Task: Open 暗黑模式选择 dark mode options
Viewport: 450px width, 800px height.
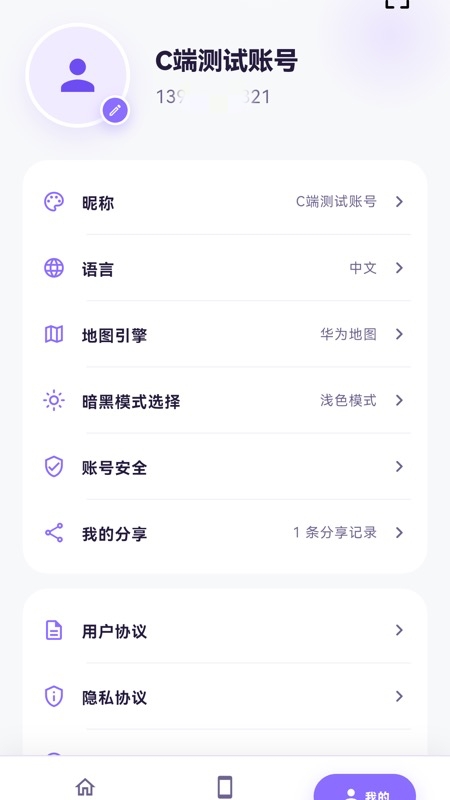Action: click(x=224, y=401)
